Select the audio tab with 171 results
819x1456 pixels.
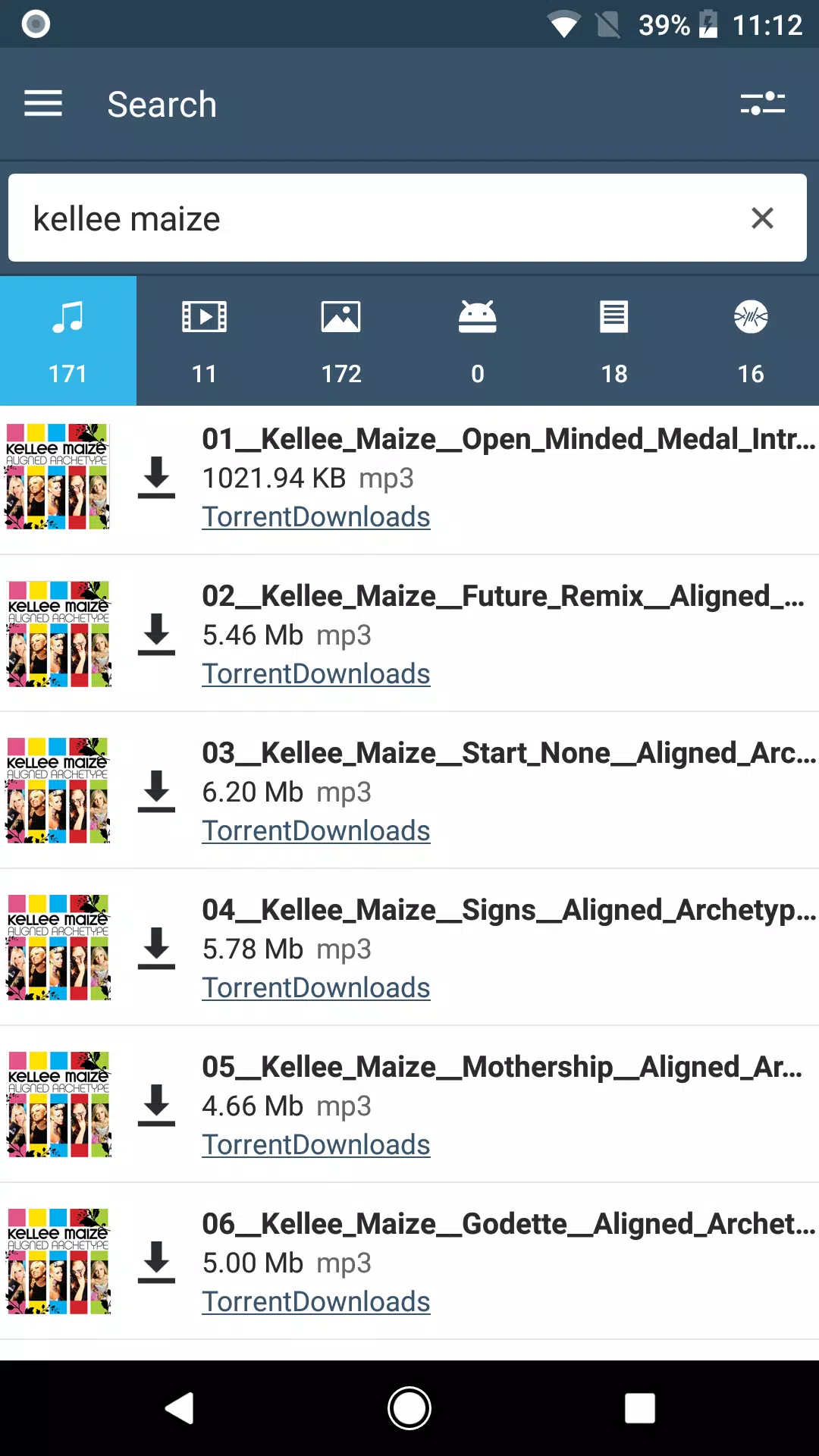pos(68,340)
